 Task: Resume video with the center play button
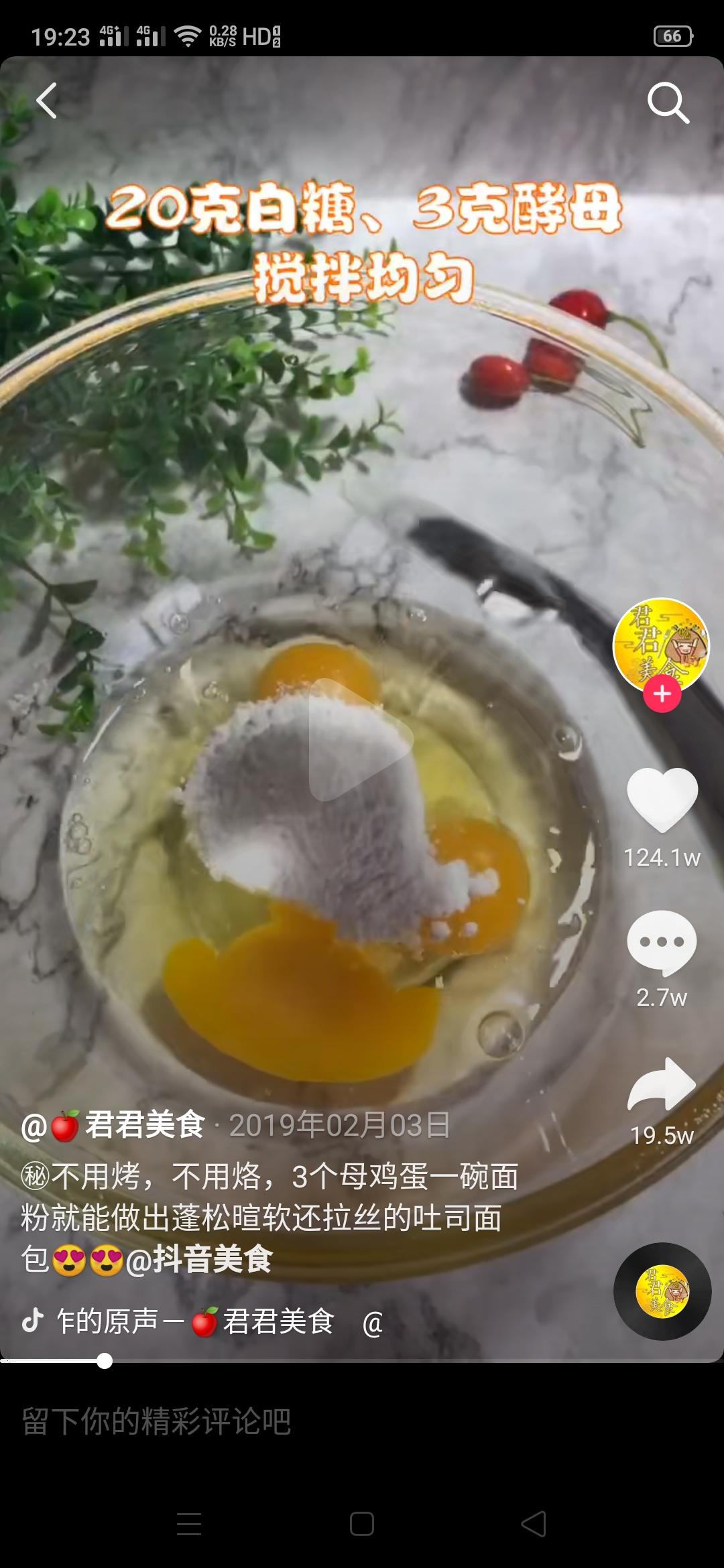pos(360,739)
